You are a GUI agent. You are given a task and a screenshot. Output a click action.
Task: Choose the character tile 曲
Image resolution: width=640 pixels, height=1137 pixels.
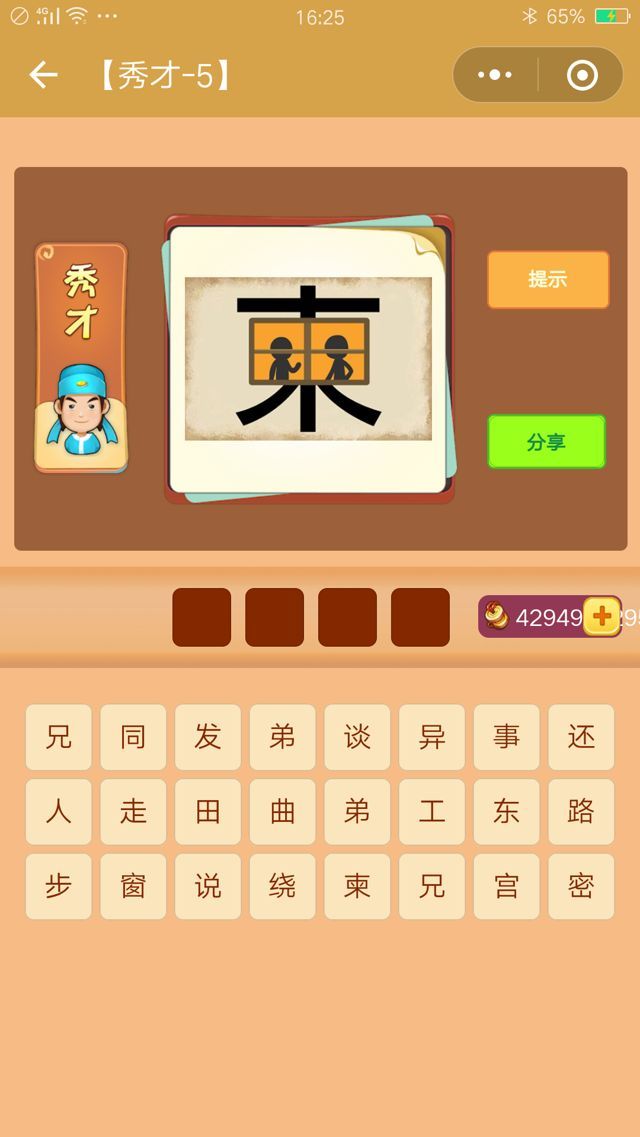click(283, 811)
